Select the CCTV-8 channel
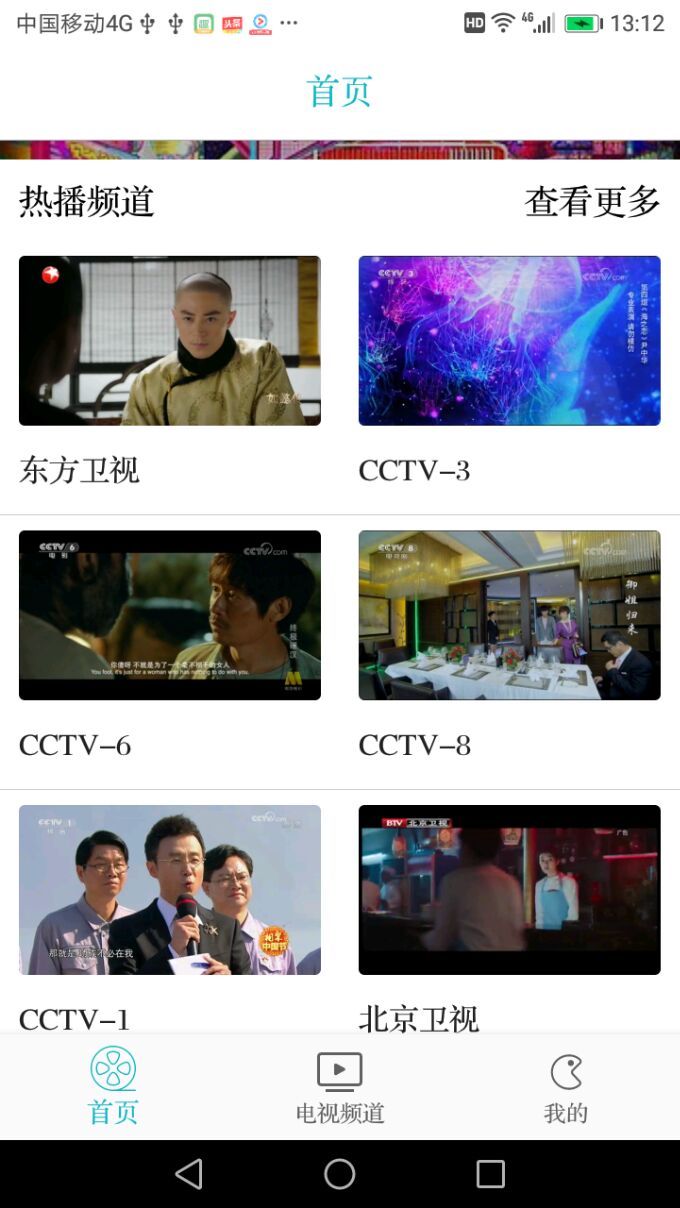The height and width of the screenshot is (1208, 680). (x=509, y=615)
